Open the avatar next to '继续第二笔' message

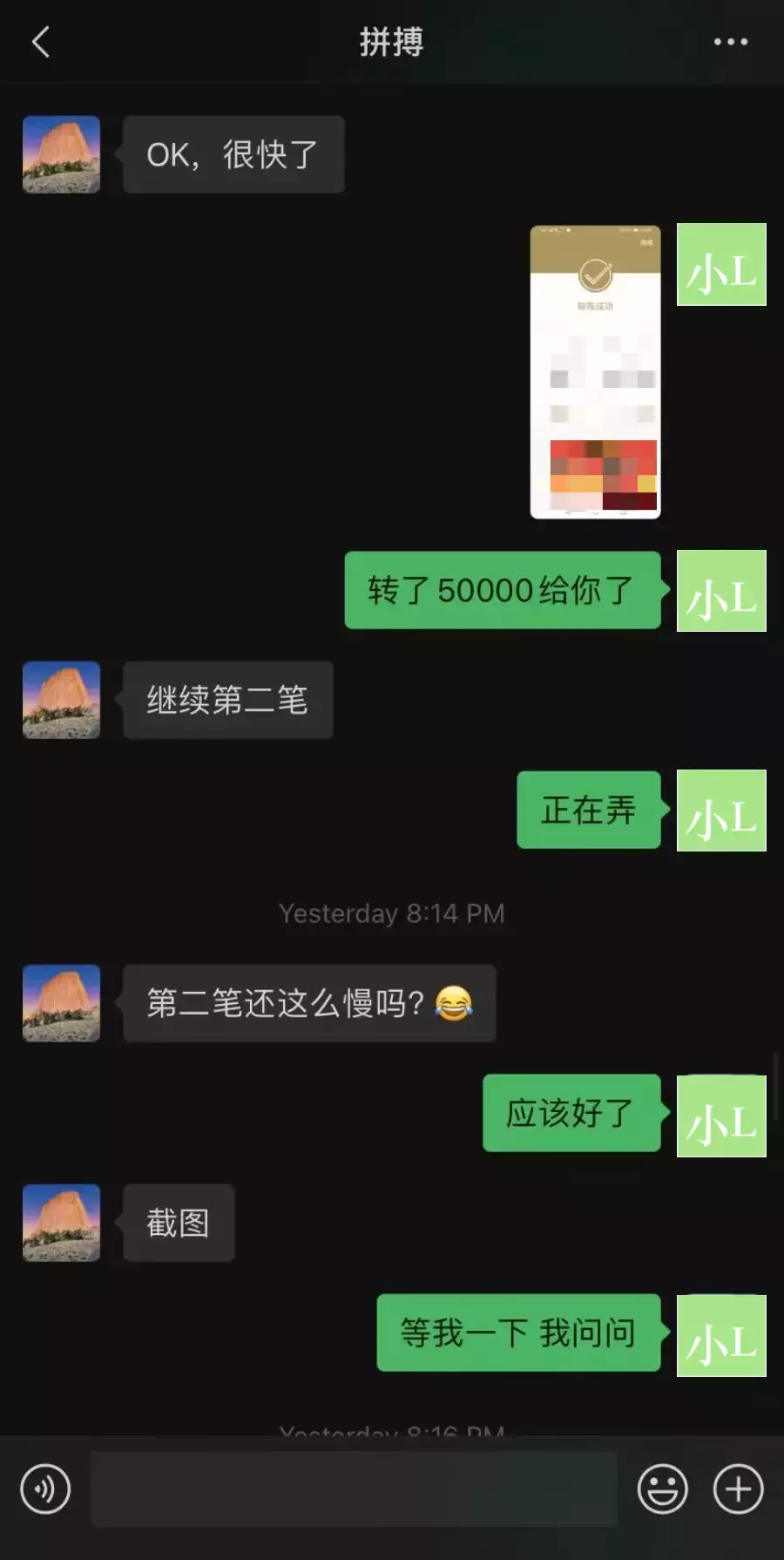61,700
